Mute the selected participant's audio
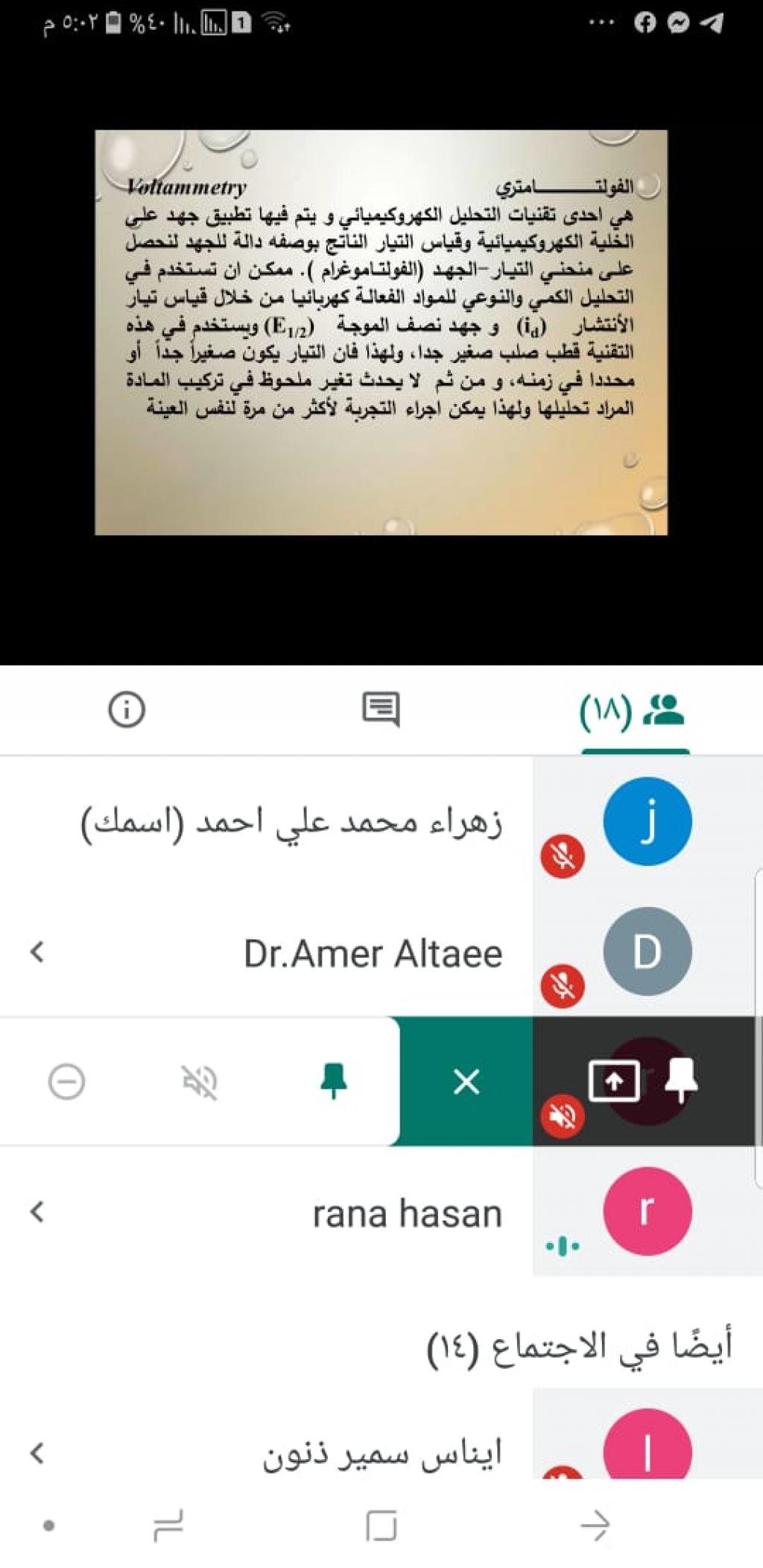Image resolution: width=763 pixels, height=1568 pixels. click(x=200, y=1081)
